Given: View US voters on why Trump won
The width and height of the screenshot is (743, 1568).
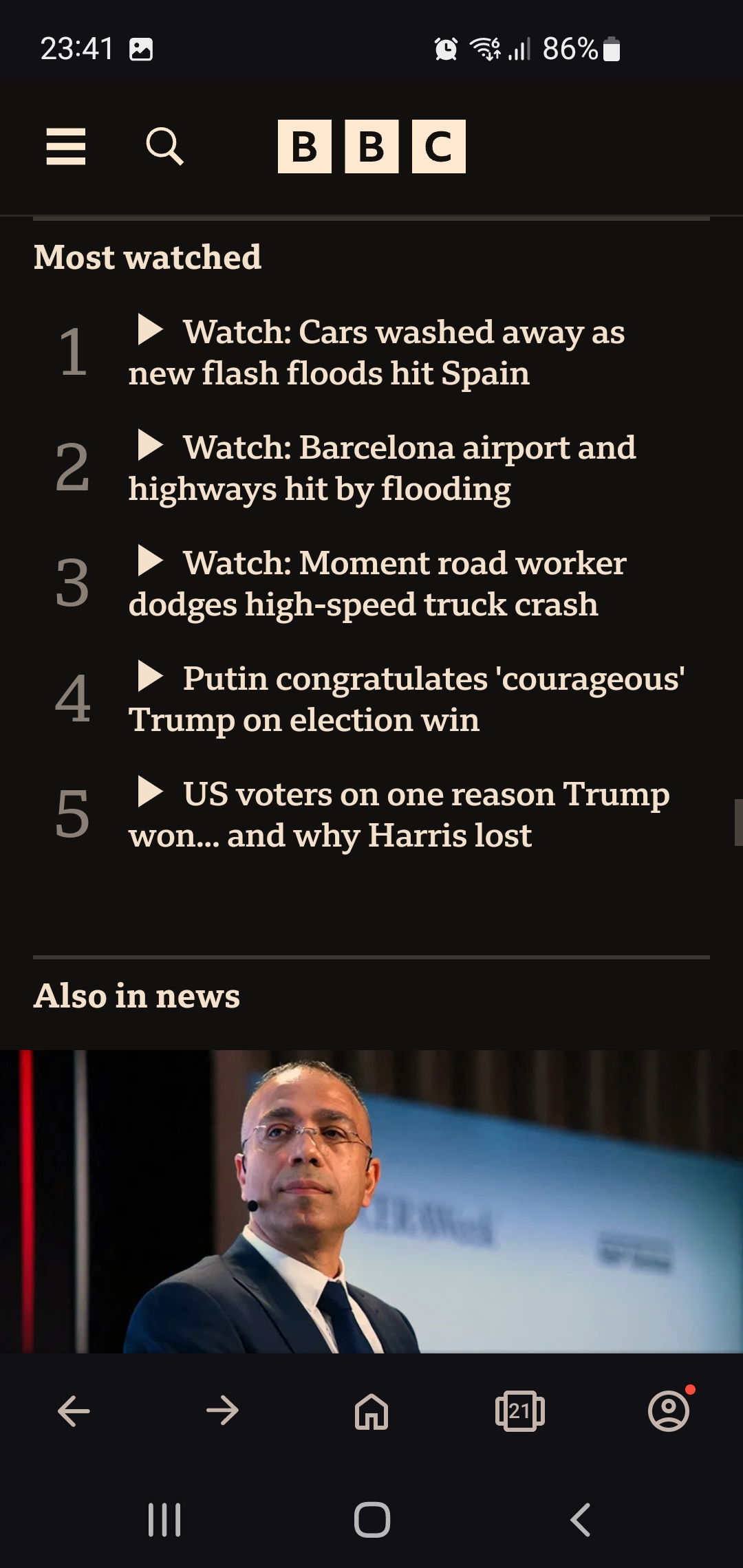Looking at the screenshot, I should tap(399, 815).
